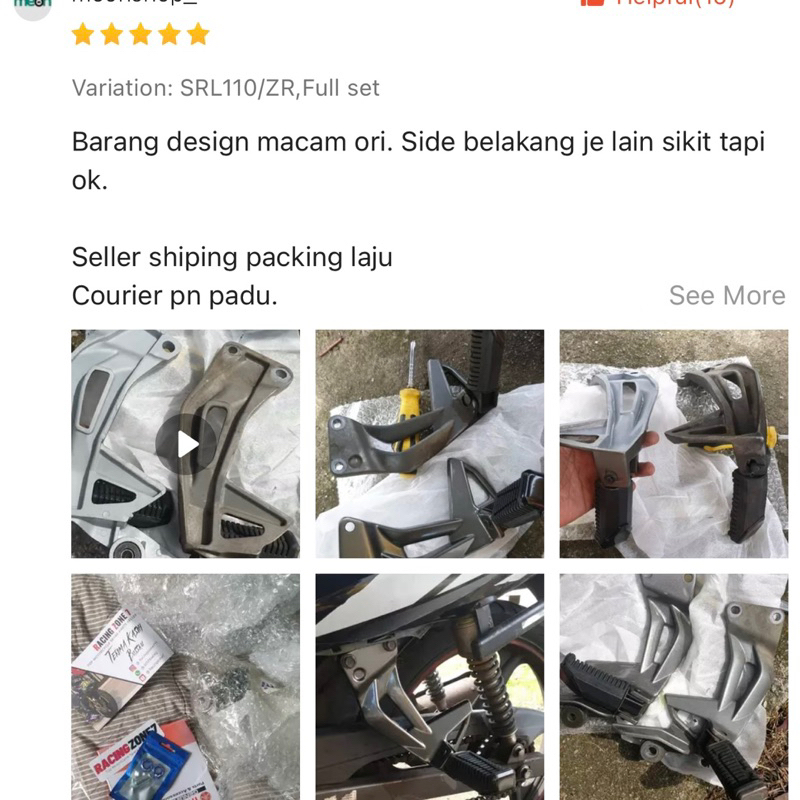
Task: Open the last photo of footrests on white plastic
Action: 673,687
